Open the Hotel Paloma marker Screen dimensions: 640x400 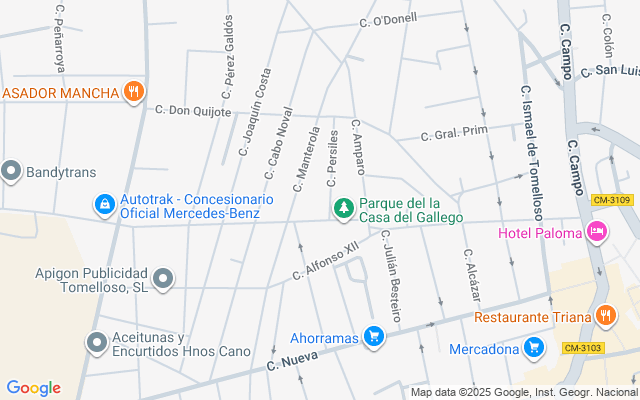pyautogui.click(x=598, y=233)
